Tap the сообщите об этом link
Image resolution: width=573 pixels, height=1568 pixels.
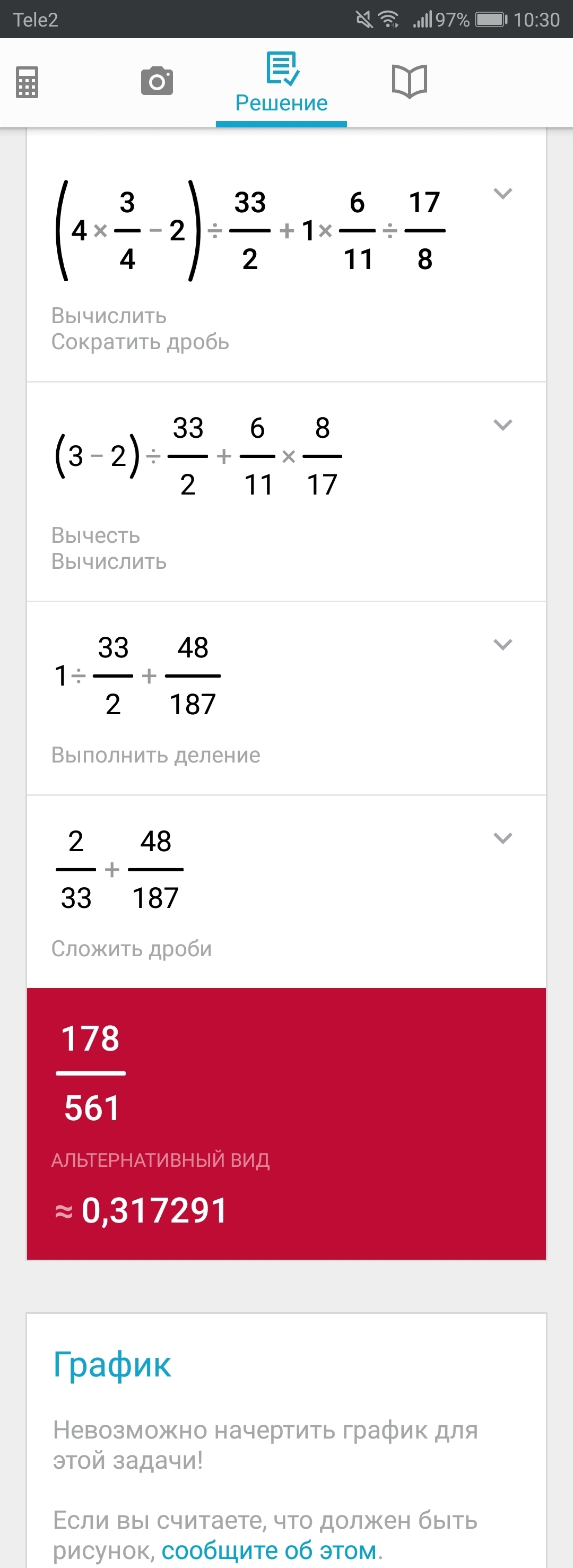point(269,1550)
